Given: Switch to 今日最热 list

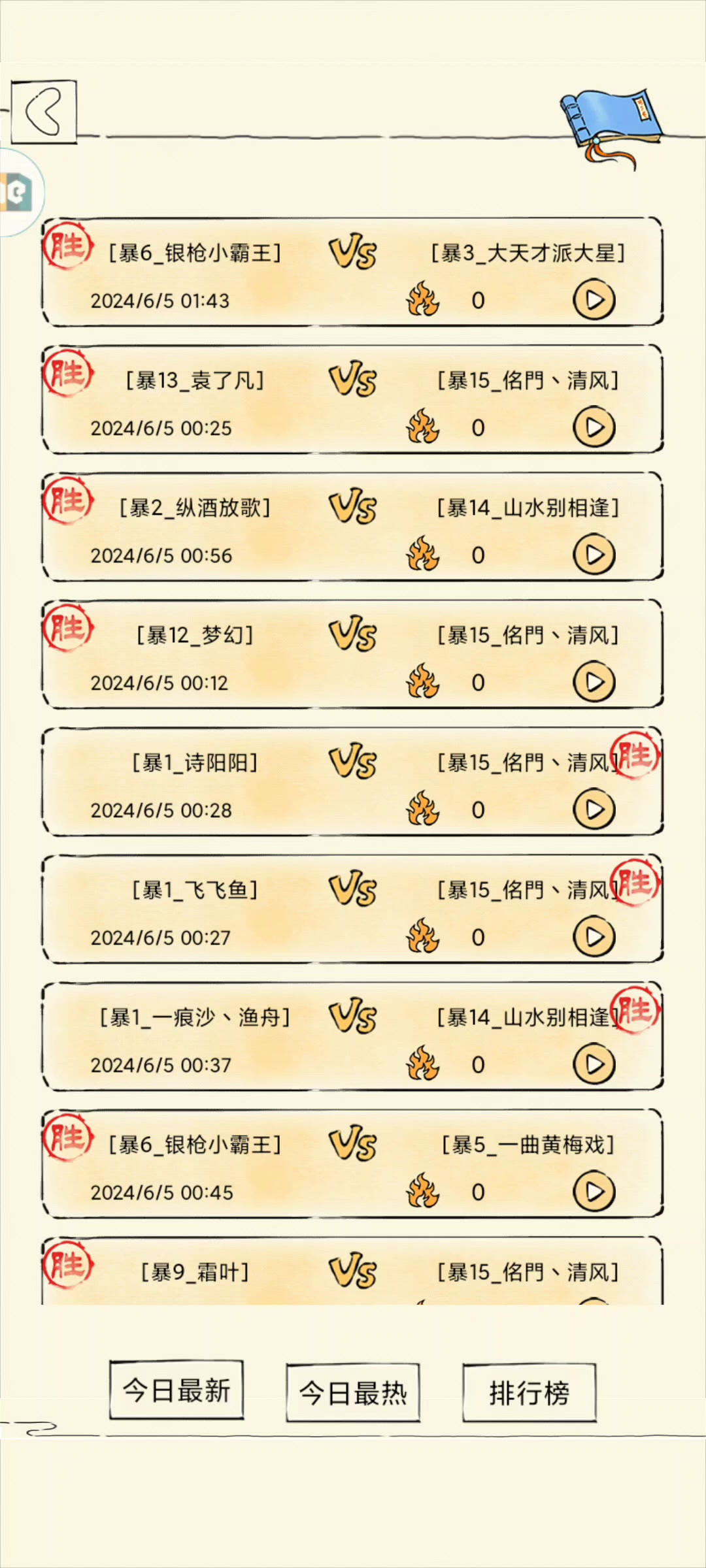Looking at the screenshot, I should coord(353,1393).
